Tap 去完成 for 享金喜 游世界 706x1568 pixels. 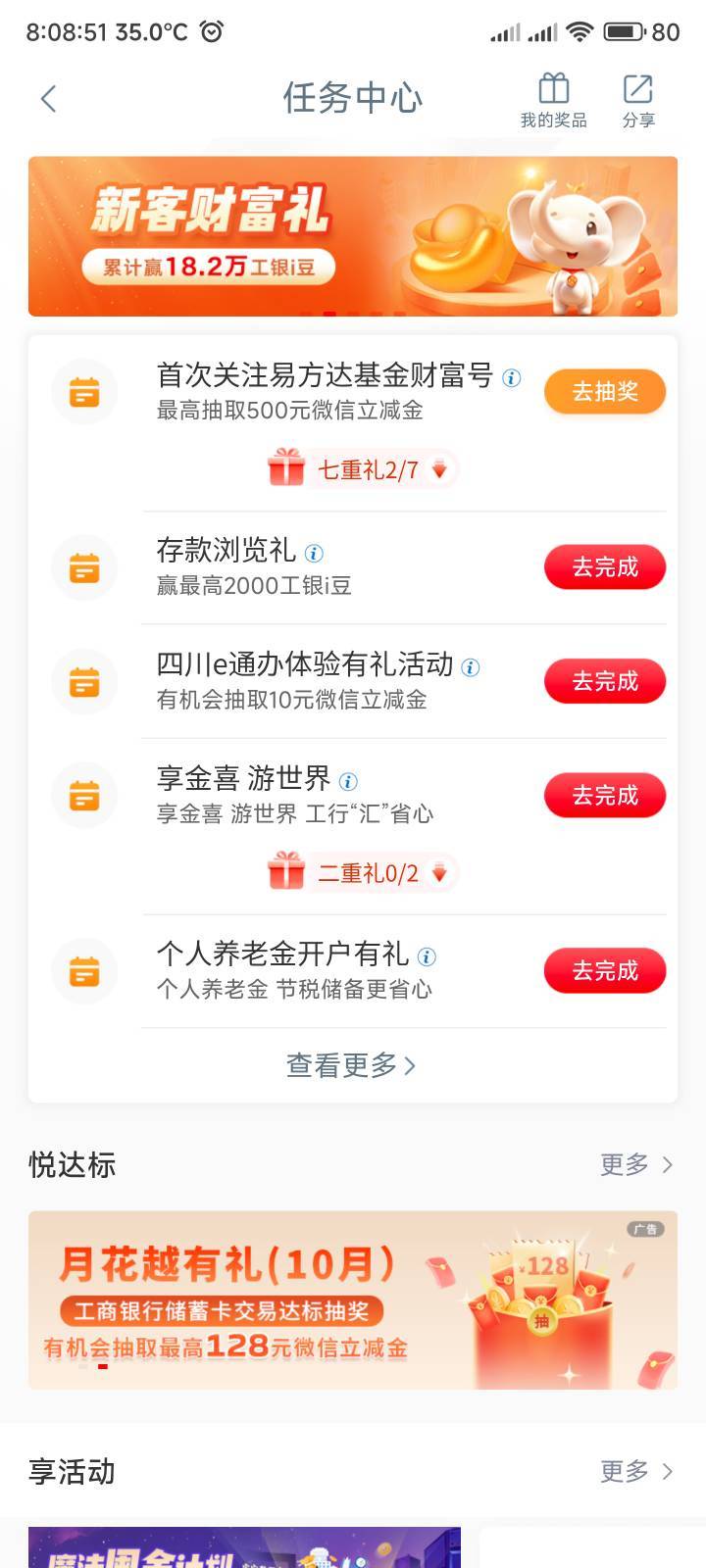pos(605,796)
